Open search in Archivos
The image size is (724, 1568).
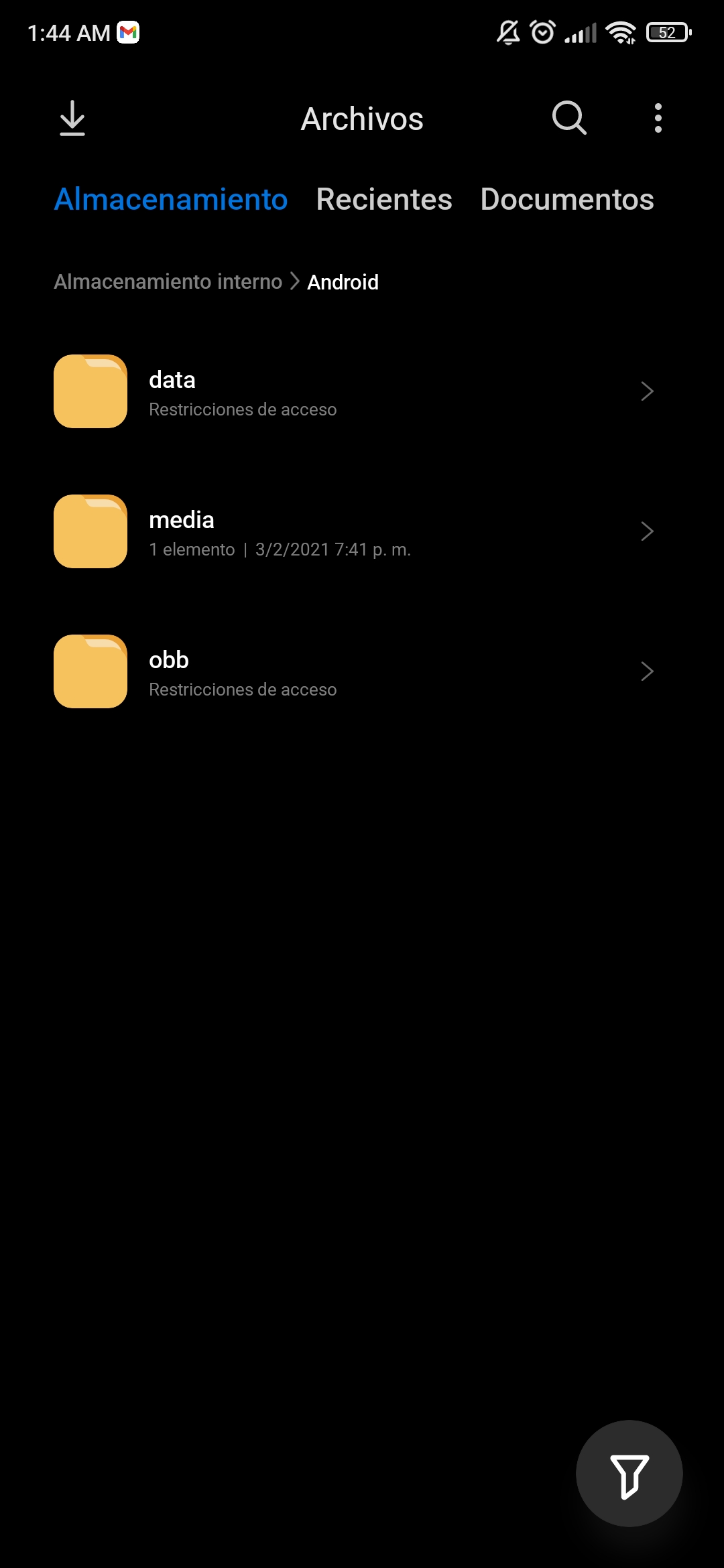point(569,119)
